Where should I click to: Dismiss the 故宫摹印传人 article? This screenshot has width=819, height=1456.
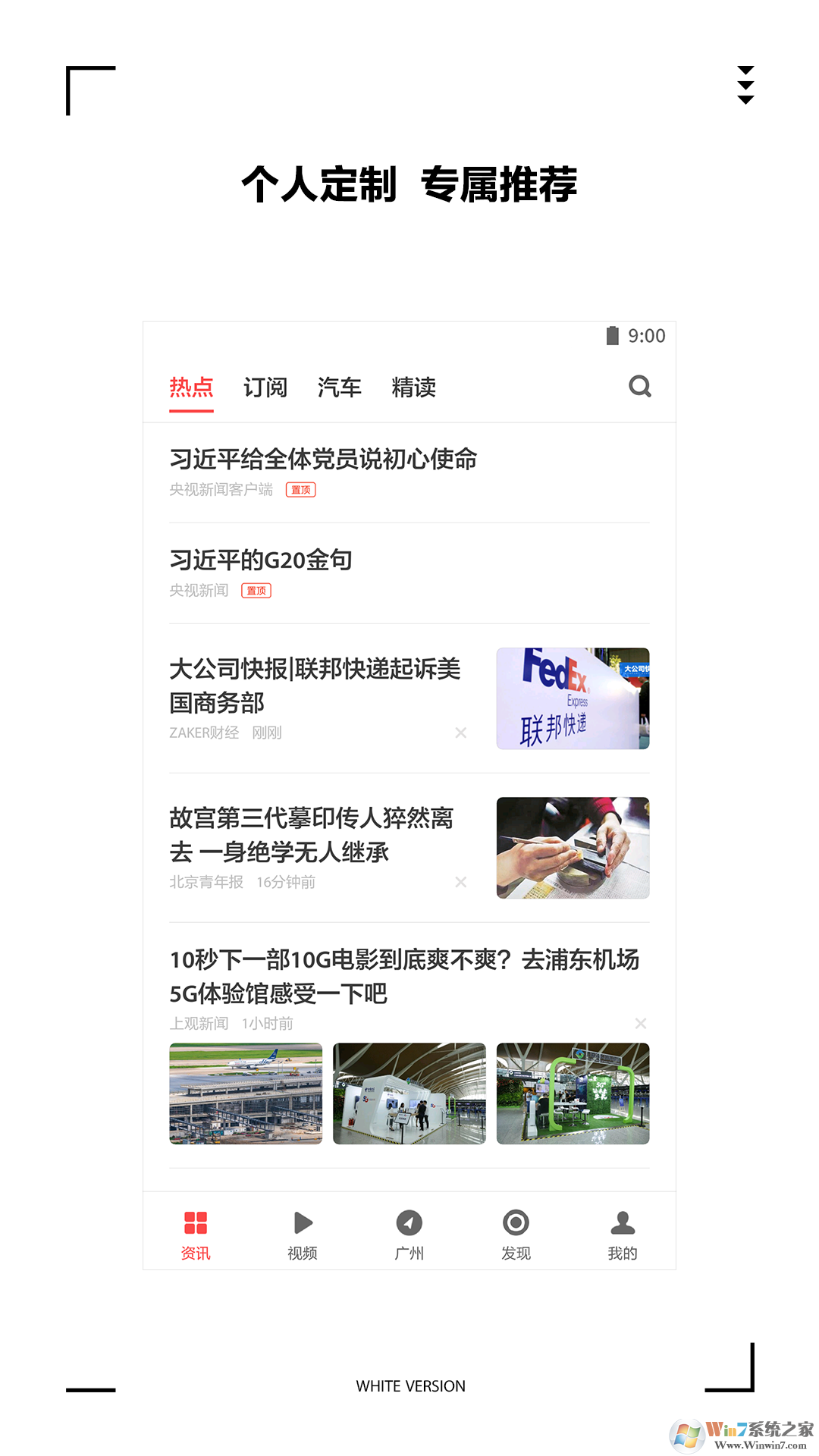point(461,882)
